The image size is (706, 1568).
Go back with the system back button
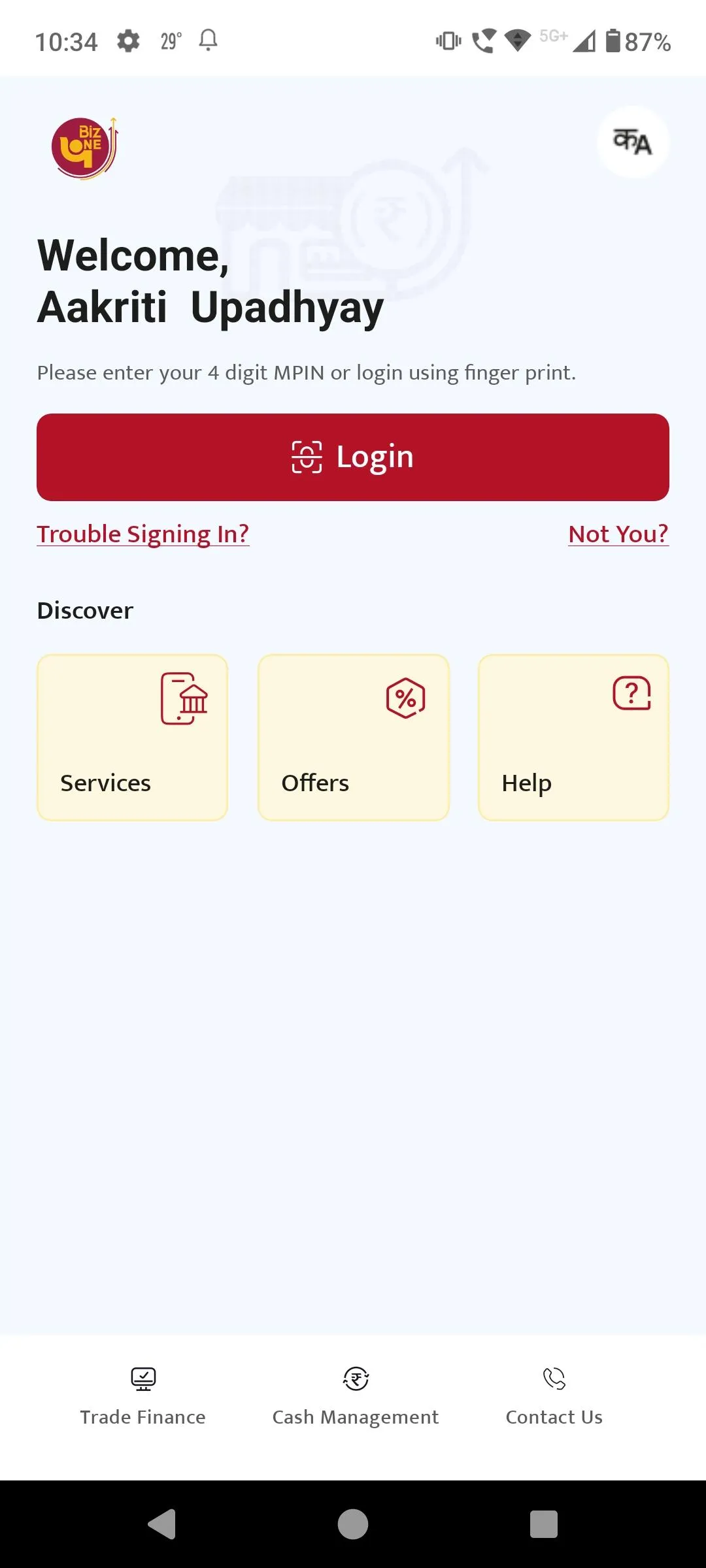(162, 1524)
